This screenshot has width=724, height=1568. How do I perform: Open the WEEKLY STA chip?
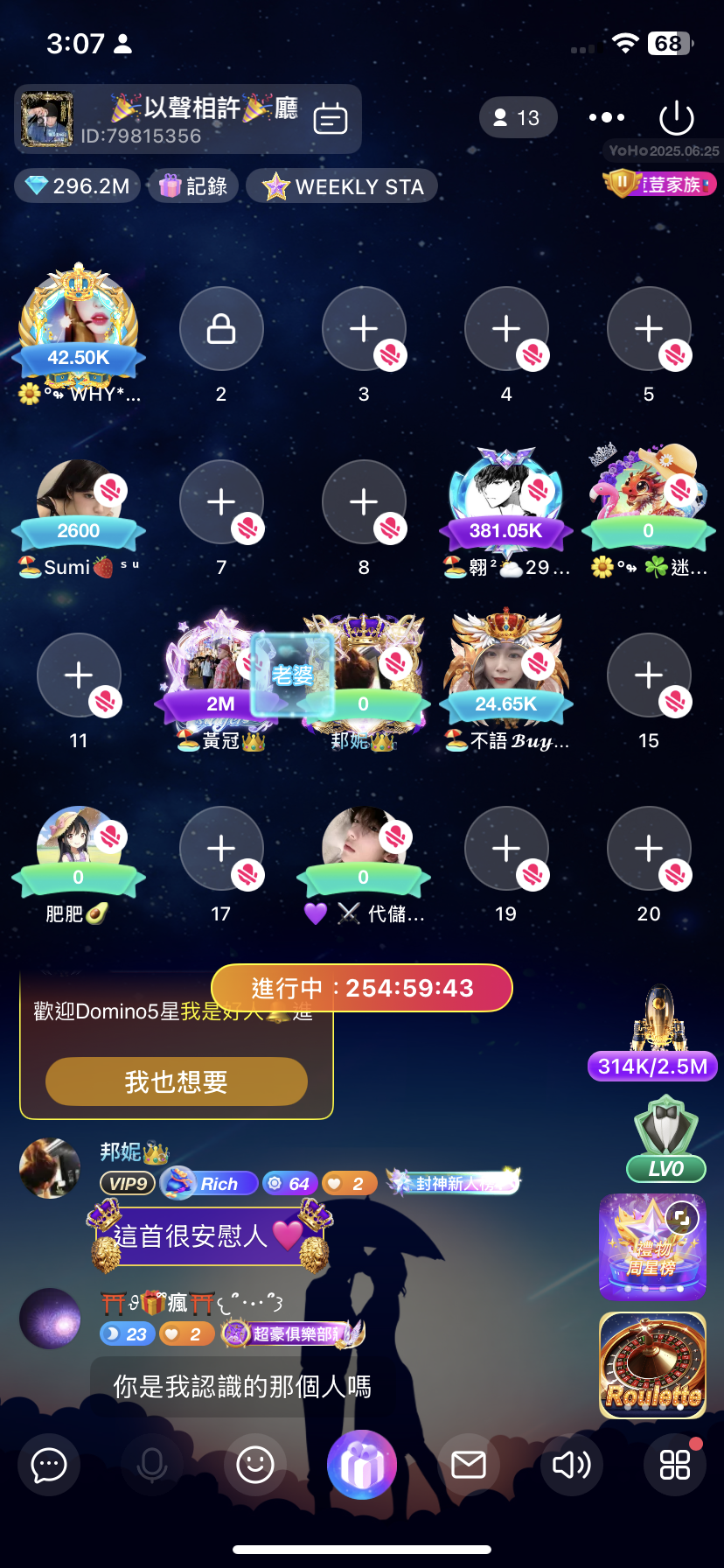(x=343, y=186)
